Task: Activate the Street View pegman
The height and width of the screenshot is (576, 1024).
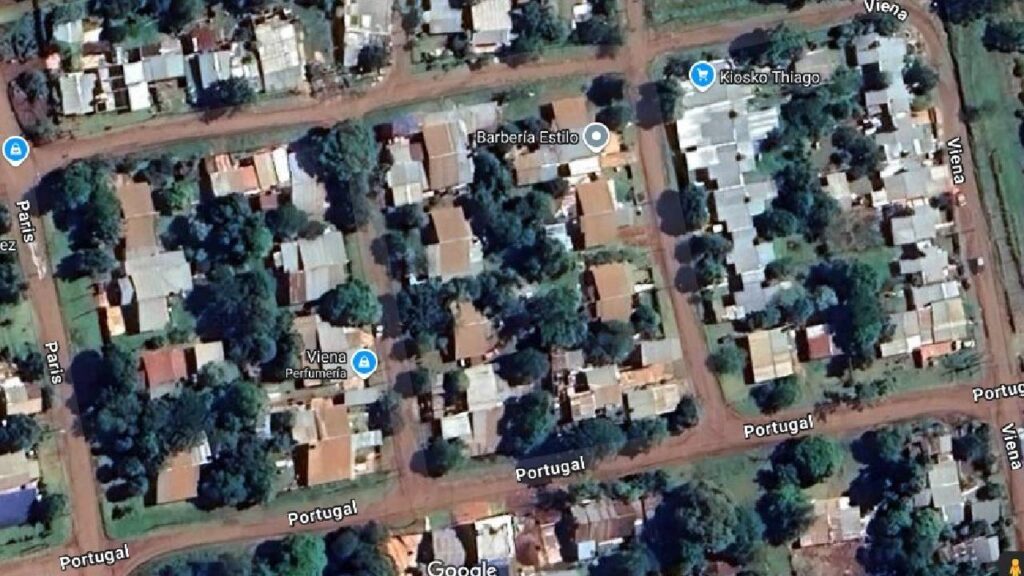Action: (x=1012, y=562)
